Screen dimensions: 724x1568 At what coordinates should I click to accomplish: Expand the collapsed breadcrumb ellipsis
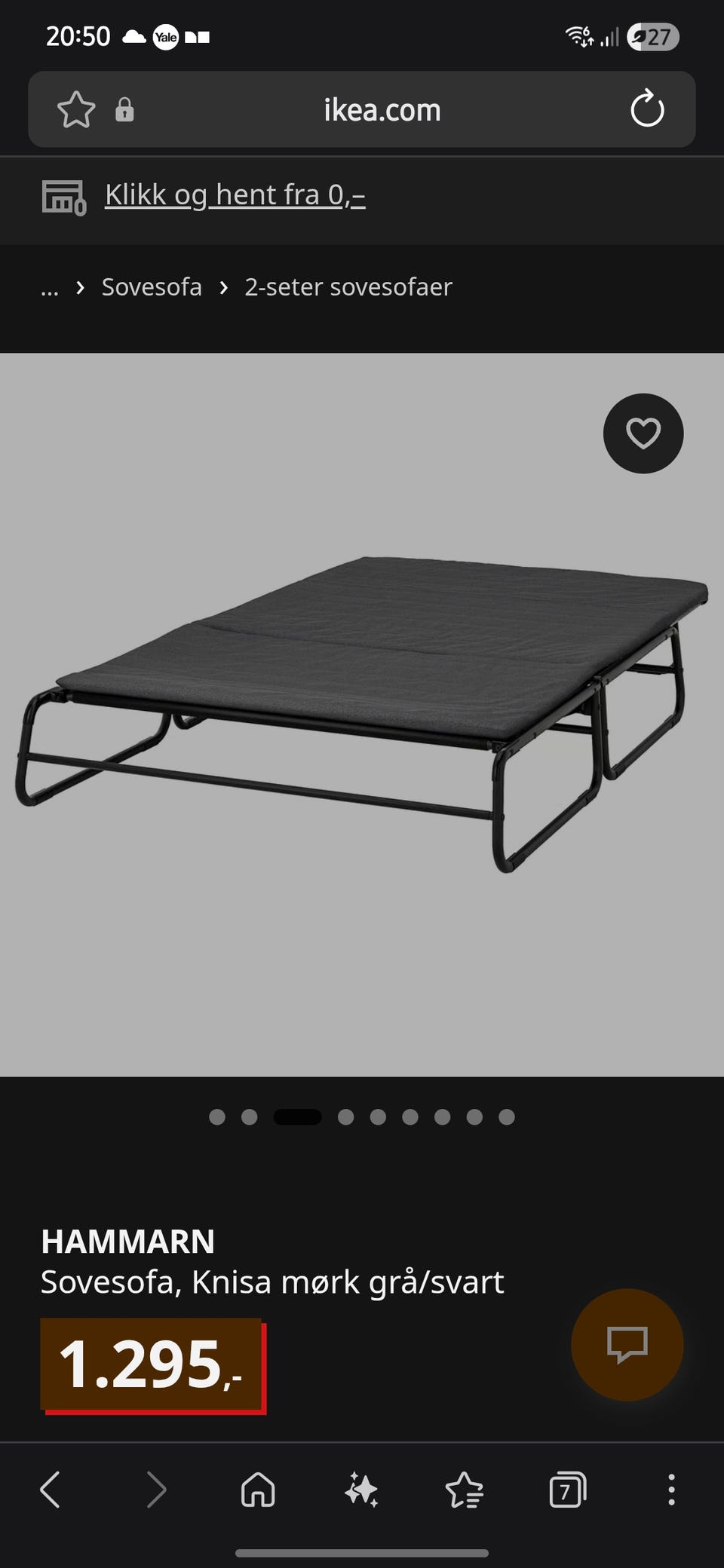[x=50, y=289]
